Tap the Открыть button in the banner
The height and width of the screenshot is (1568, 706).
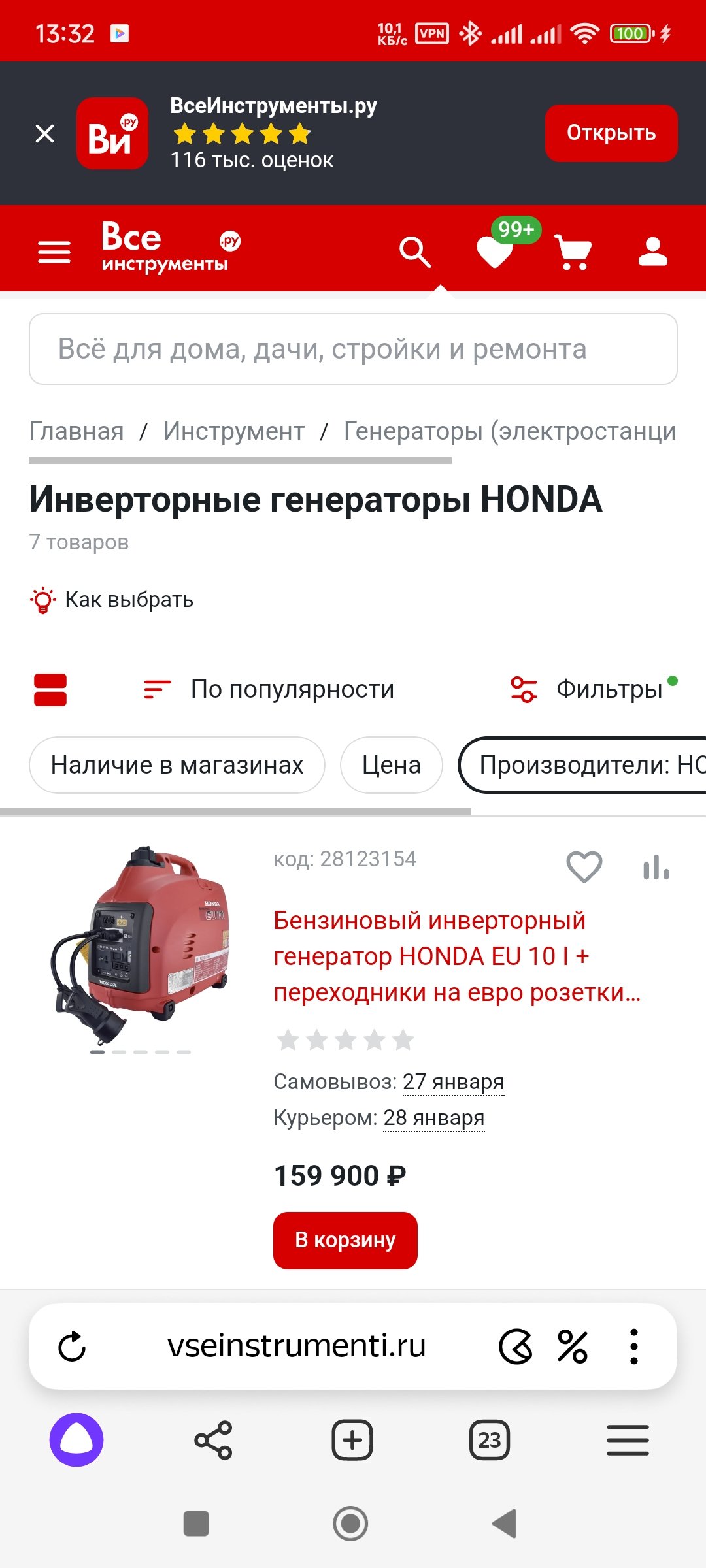pos(611,133)
